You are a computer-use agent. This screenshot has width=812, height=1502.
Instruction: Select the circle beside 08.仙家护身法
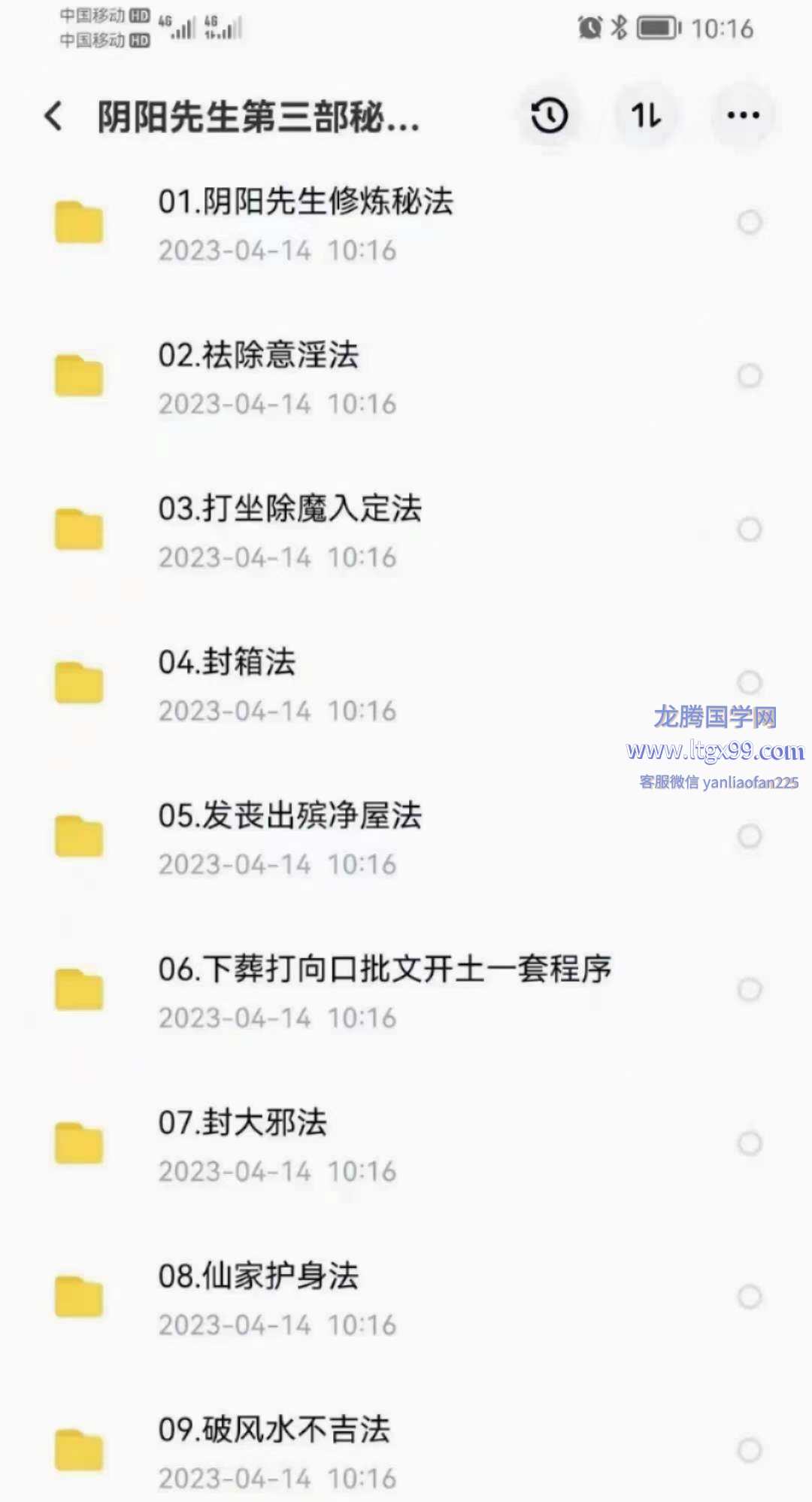[x=750, y=1297]
